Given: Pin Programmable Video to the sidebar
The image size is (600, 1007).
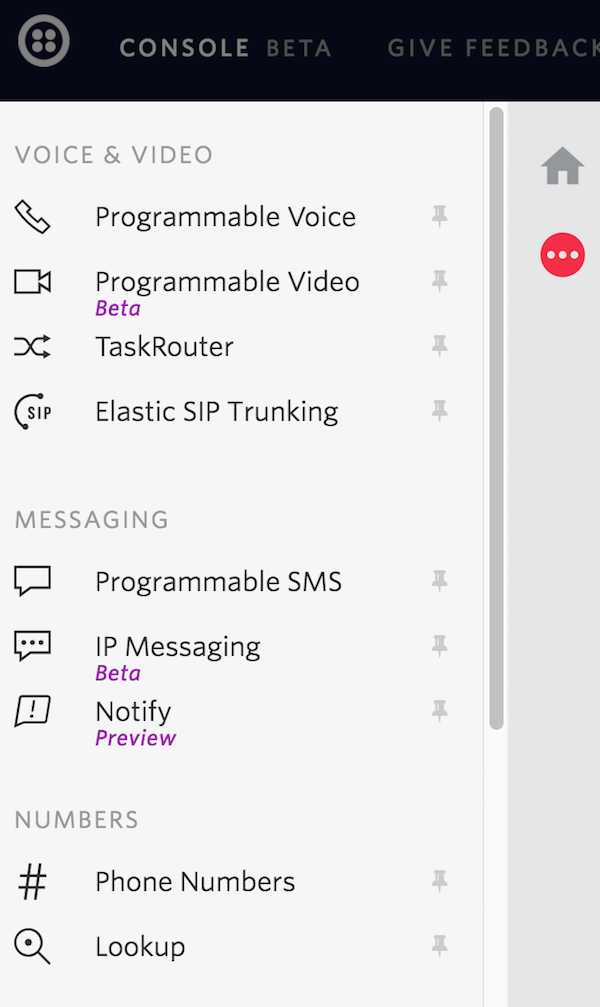Looking at the screenshot, I should [439, 281].
